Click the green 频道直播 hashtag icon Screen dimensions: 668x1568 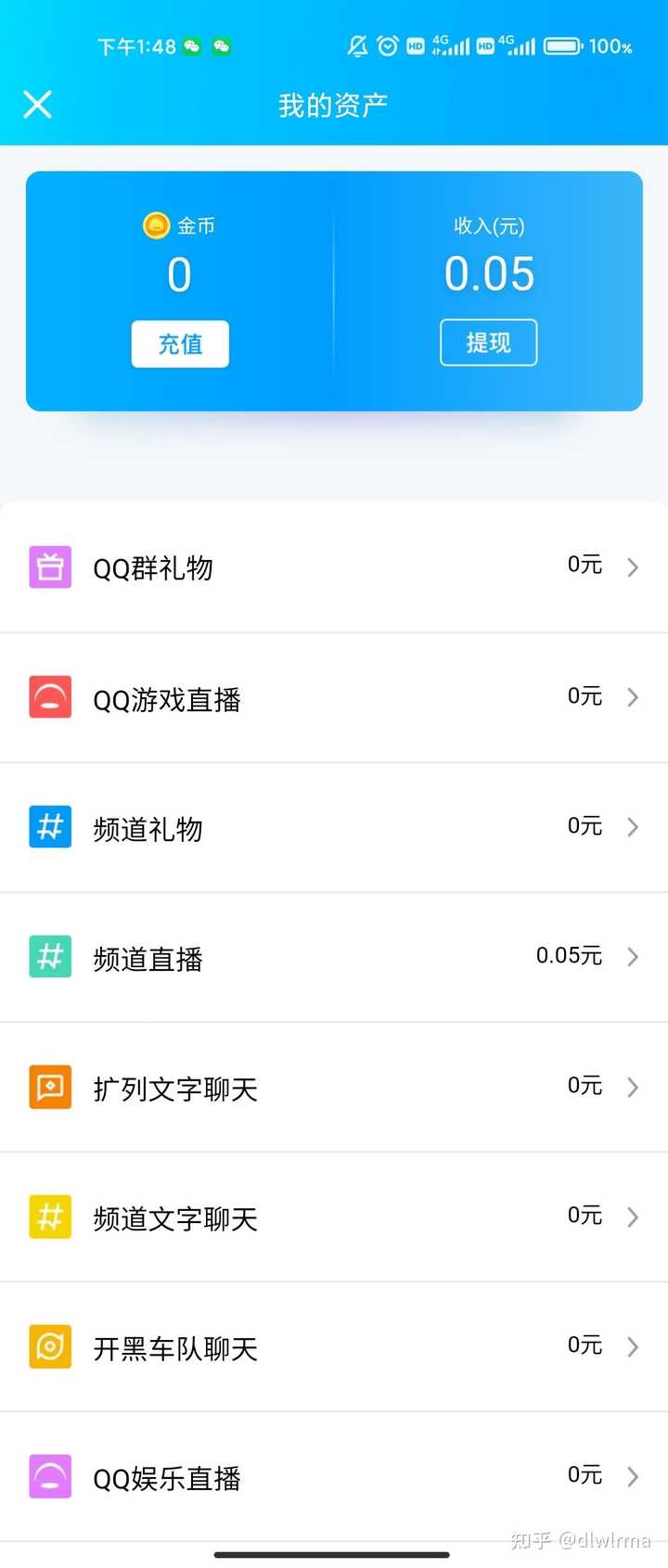(50, 956)
